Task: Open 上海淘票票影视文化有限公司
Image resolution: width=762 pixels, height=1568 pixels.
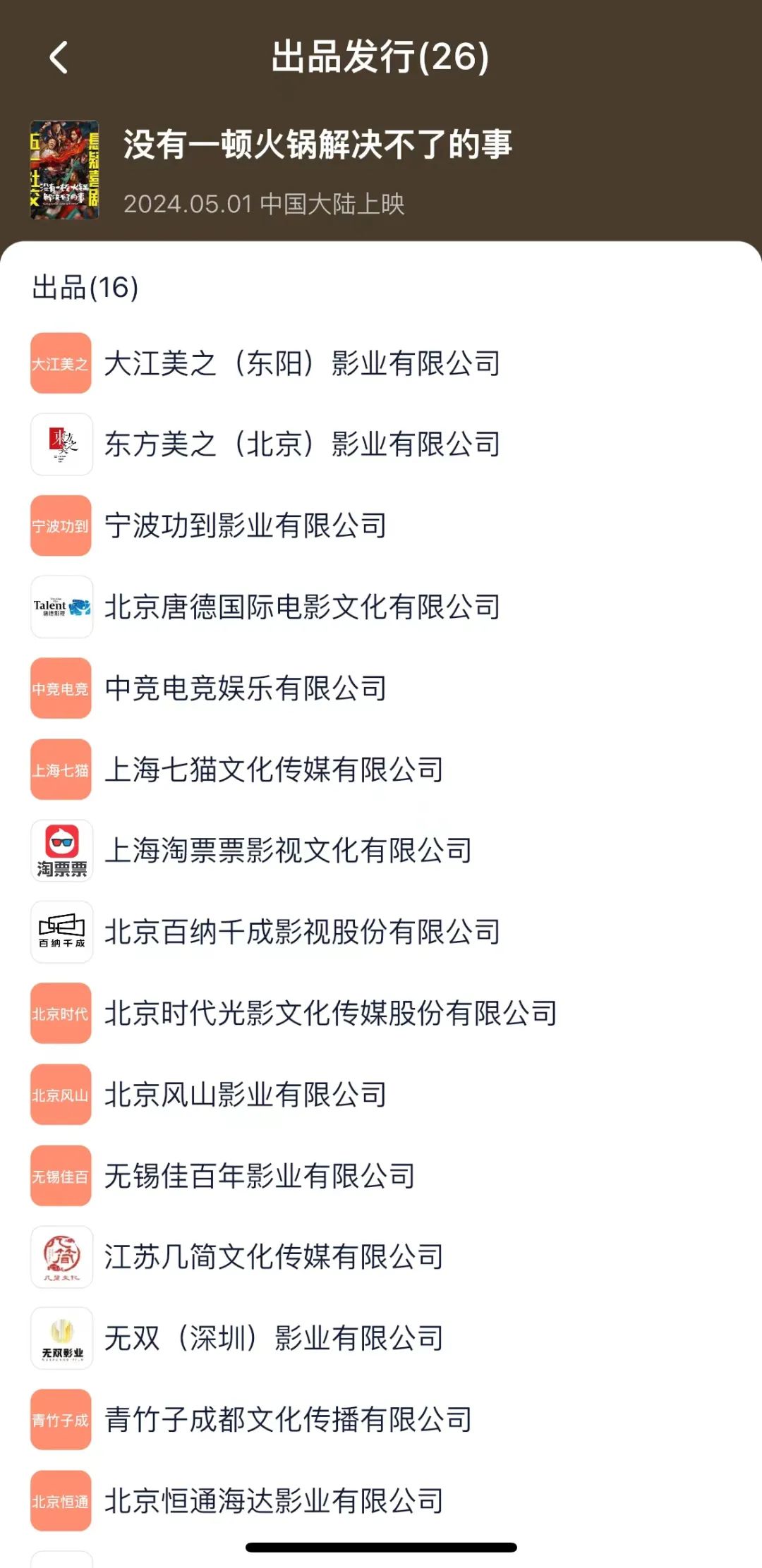Action: tap(381, 851)
